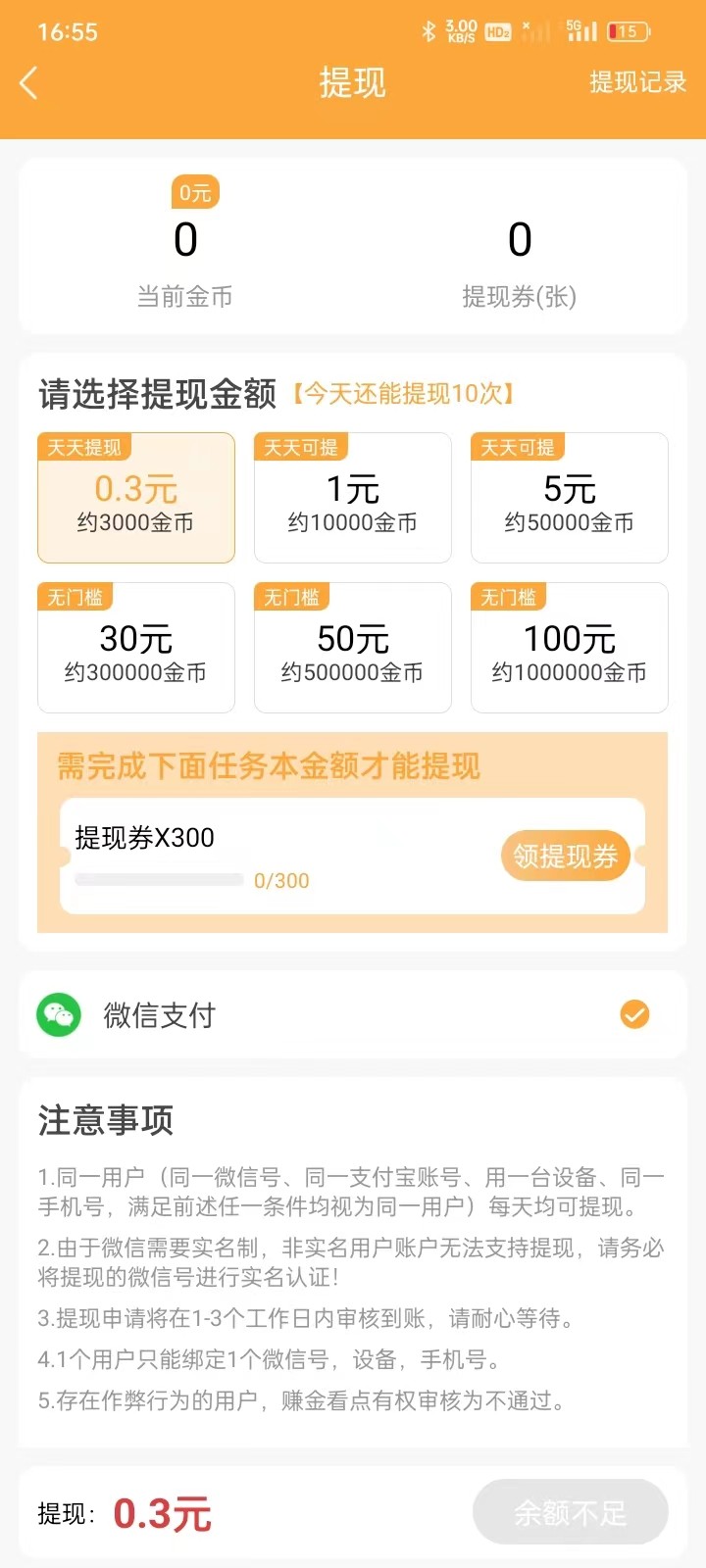Tap the 提现券X300 task row
The image size is (706, 1568).
pos(145,838)
